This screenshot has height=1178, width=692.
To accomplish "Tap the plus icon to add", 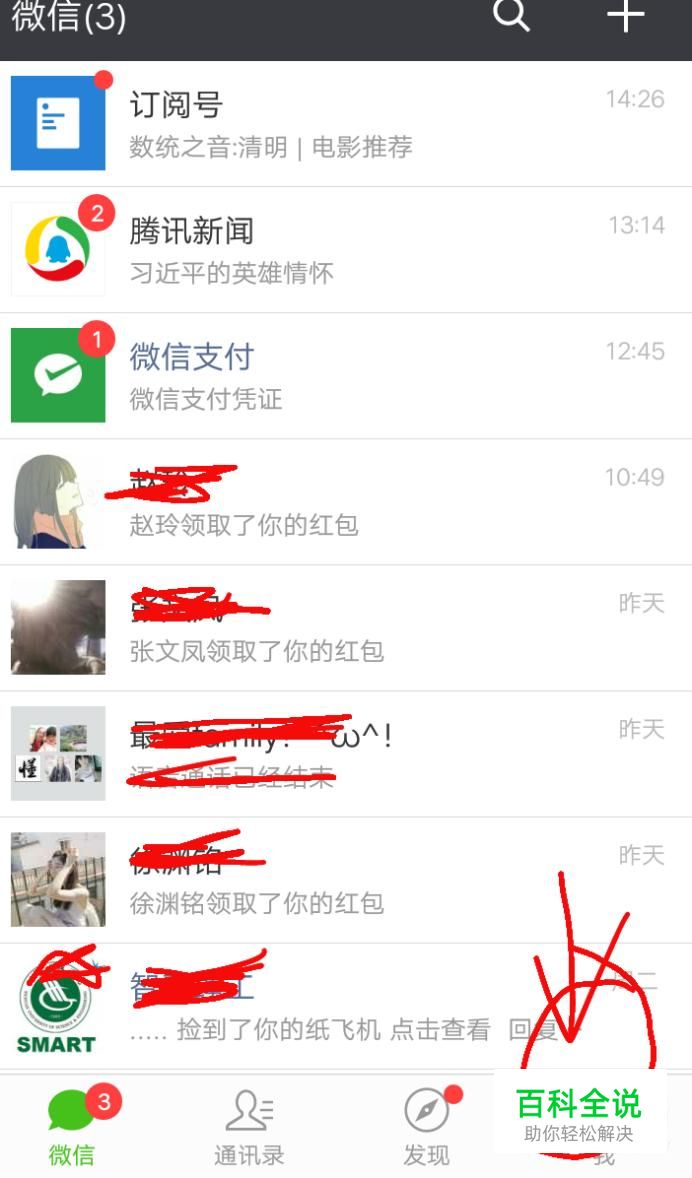I will click(626, 15).
